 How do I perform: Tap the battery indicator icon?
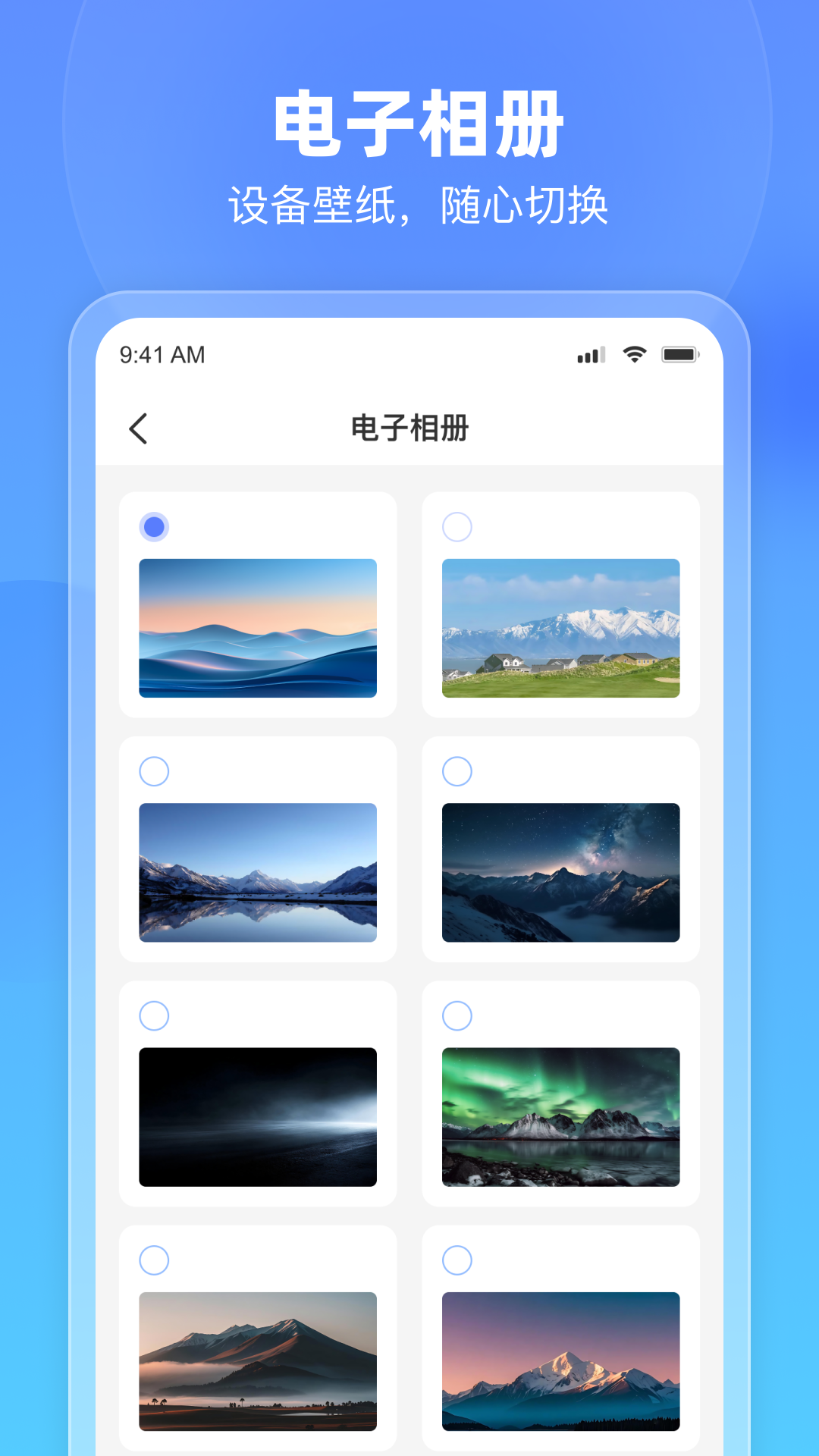click(679, 353)
